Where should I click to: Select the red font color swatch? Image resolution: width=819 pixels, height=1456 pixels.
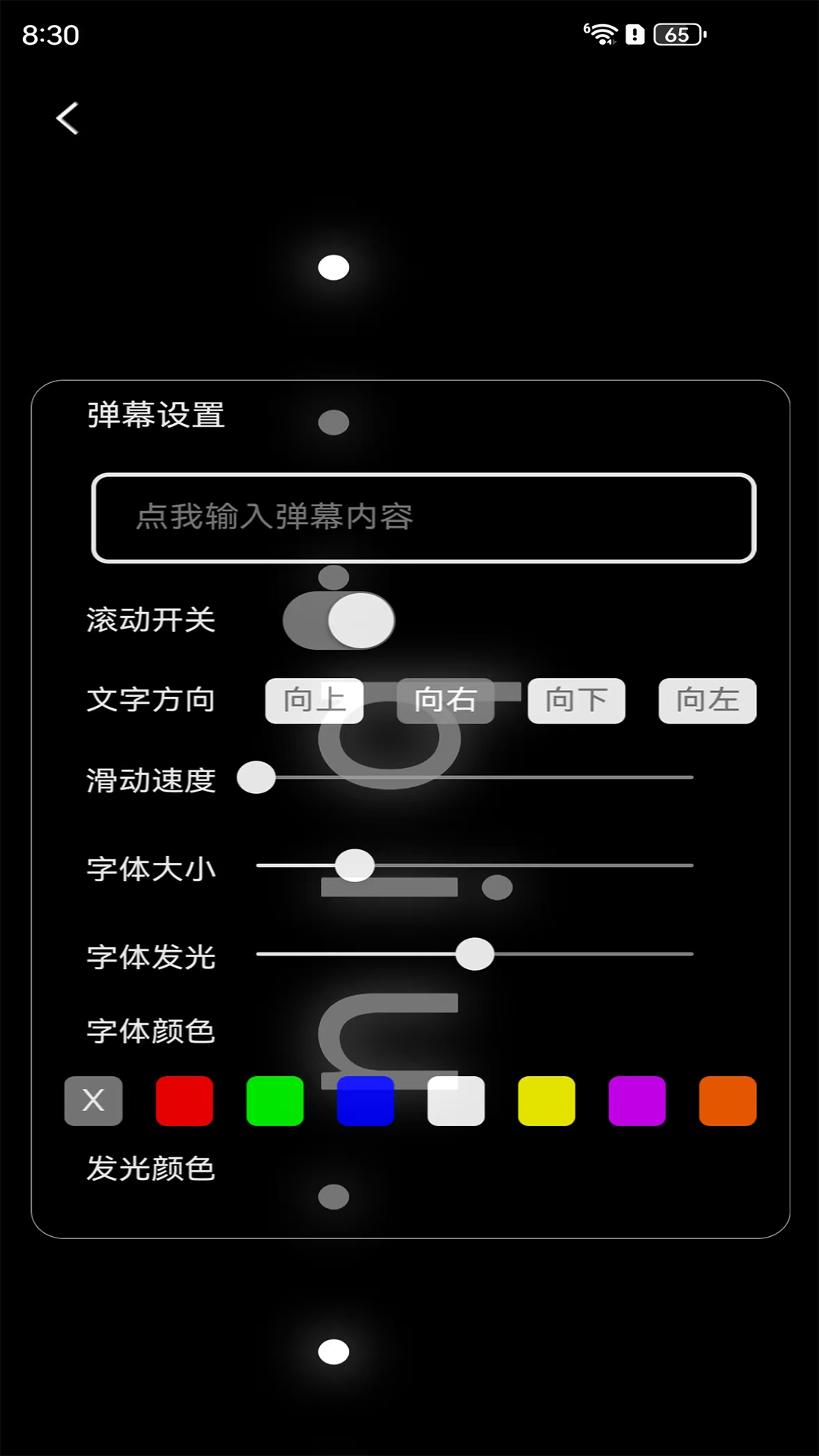tap(184, 1101)
